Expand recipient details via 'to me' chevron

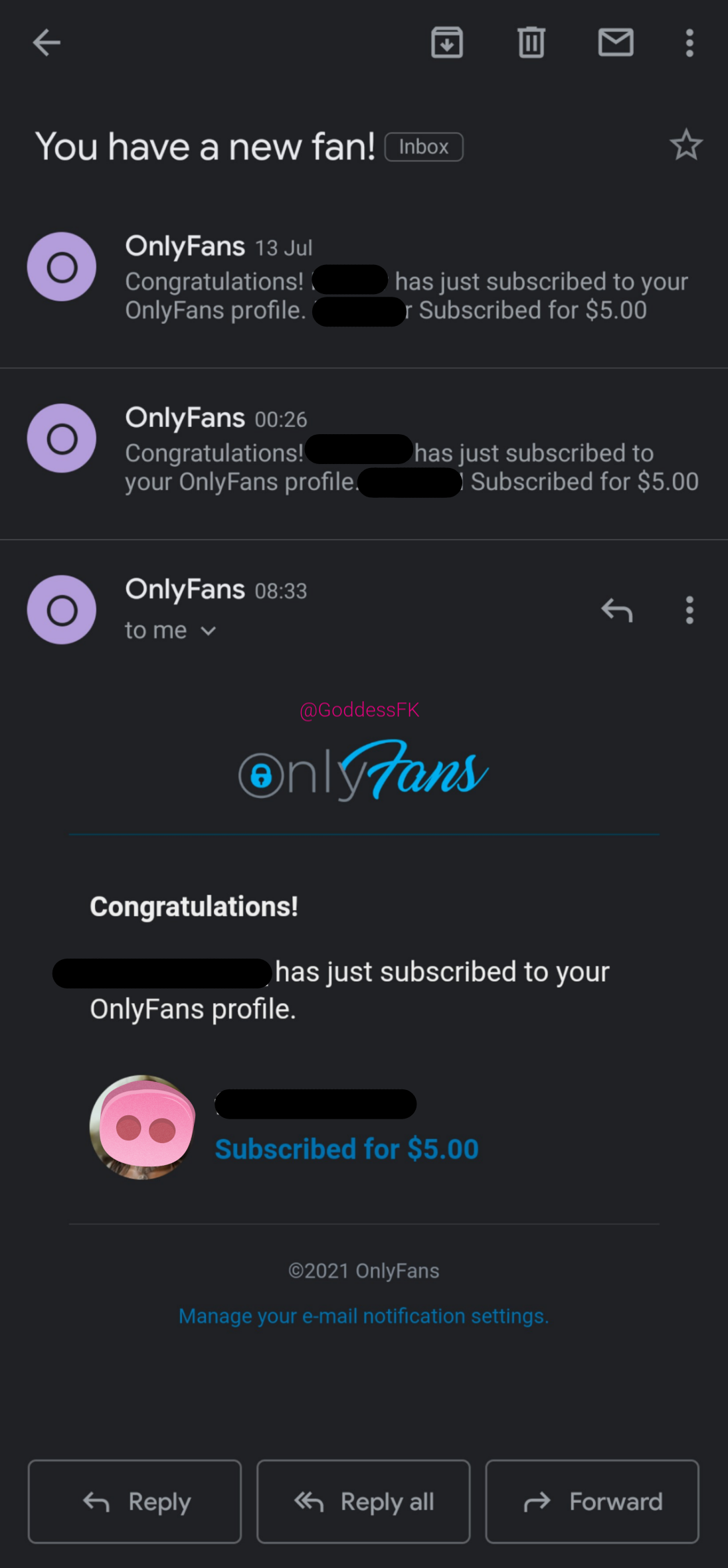tap(207, 631)
